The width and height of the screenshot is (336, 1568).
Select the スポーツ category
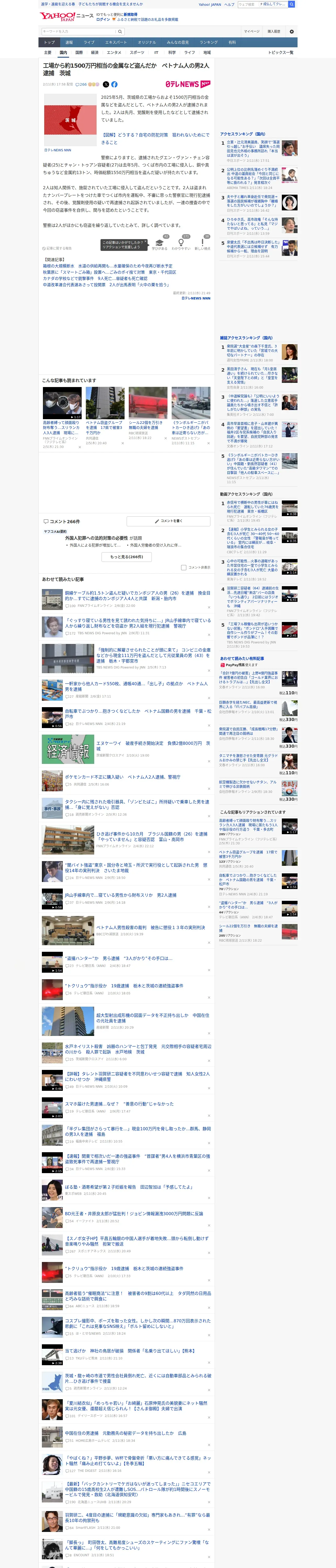point(137,52)
